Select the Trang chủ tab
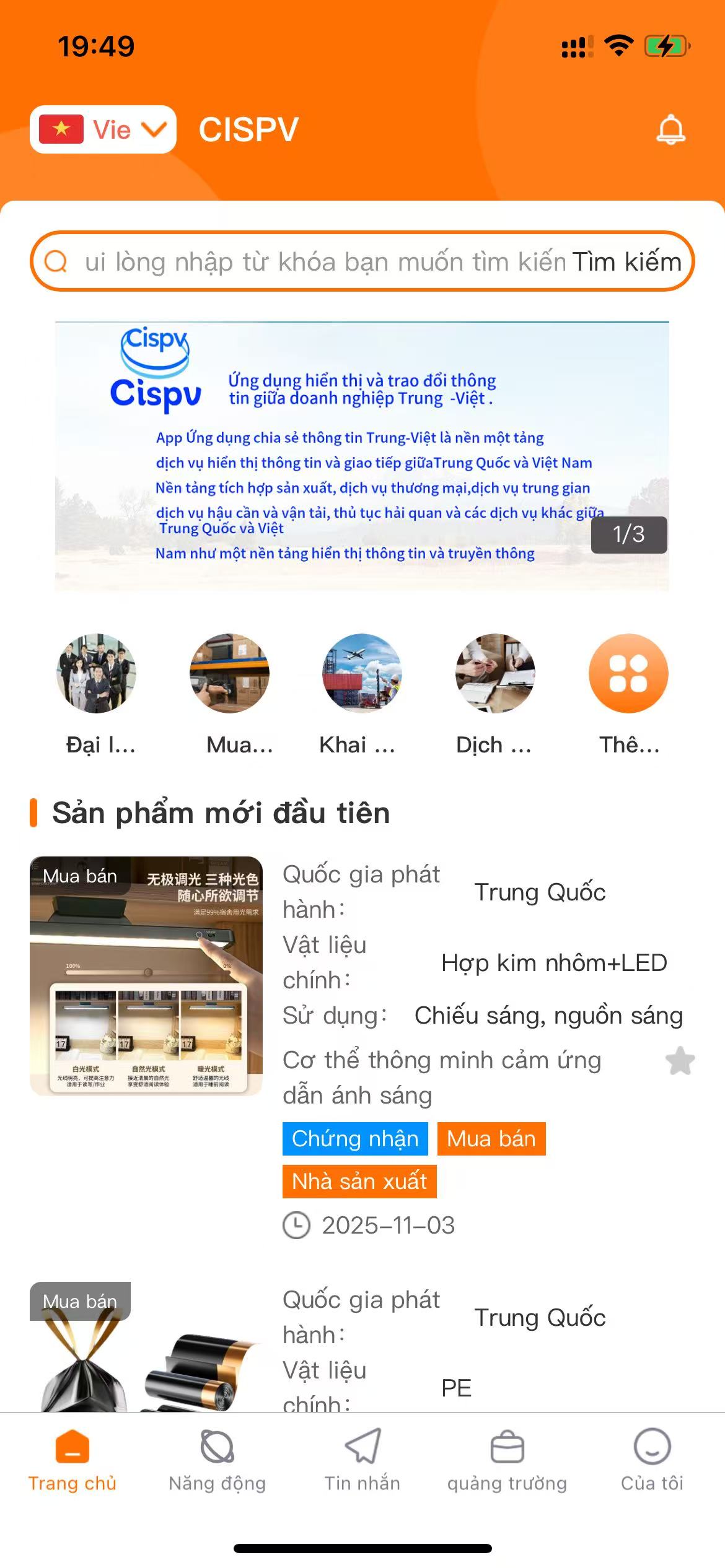 click(x=72, y=1460)
